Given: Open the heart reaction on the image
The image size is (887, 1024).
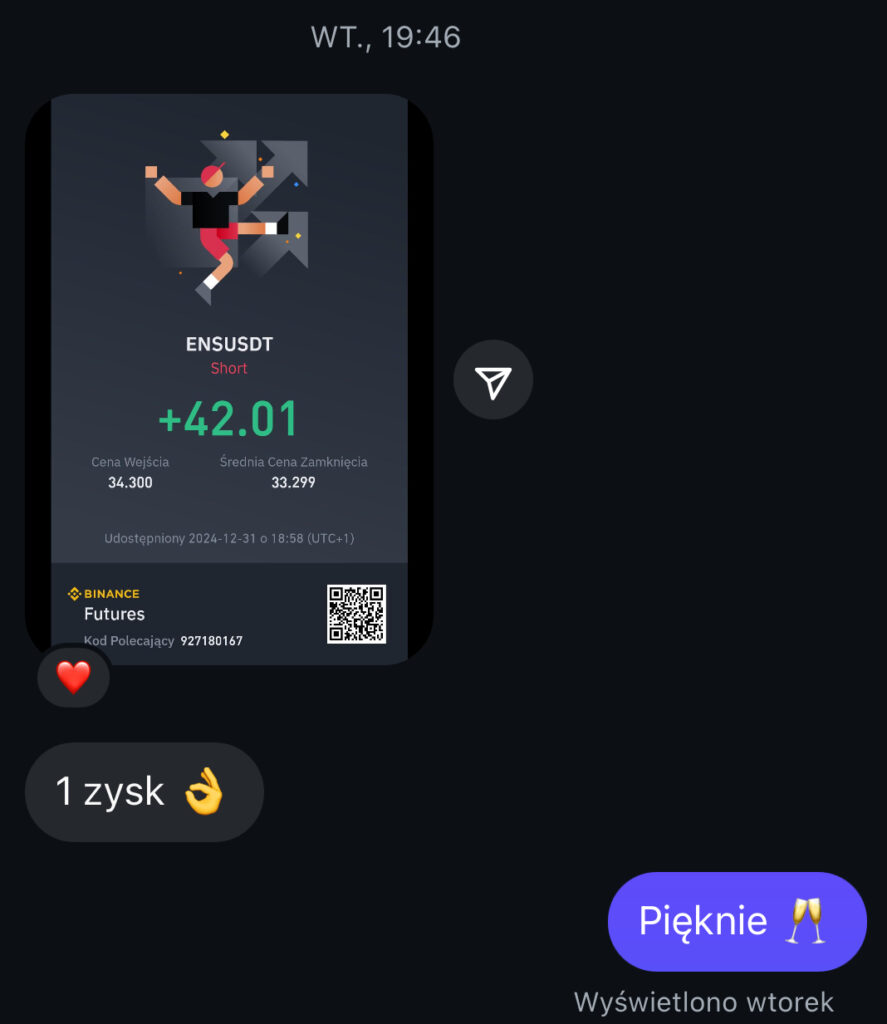Looking at the screenshot, I should [x=73, y=677].
